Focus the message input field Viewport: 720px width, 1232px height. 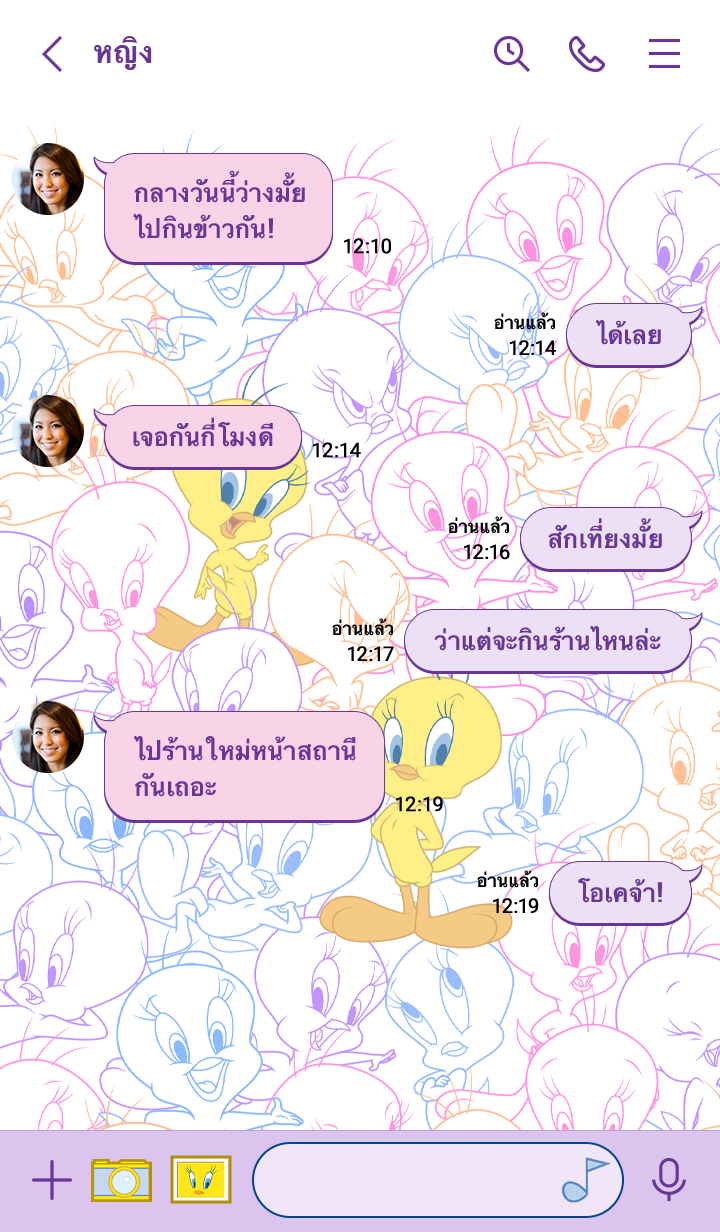tap(400, 1180)
